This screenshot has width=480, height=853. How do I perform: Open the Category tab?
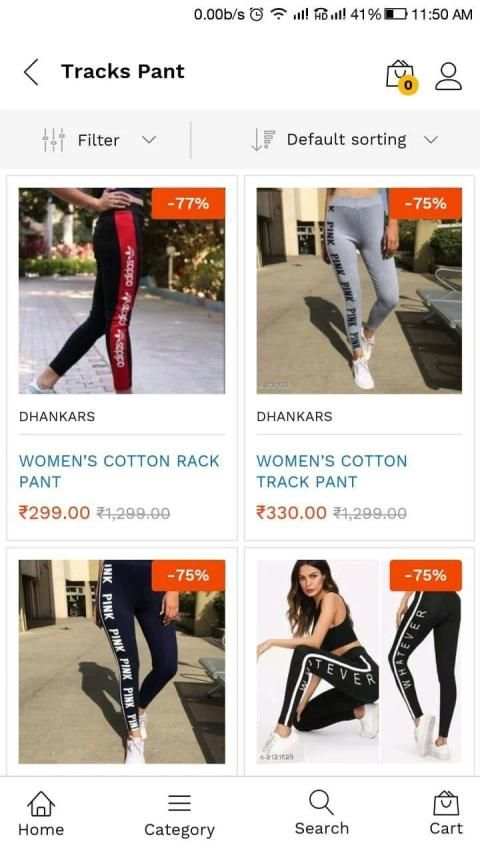click(179, 815)
